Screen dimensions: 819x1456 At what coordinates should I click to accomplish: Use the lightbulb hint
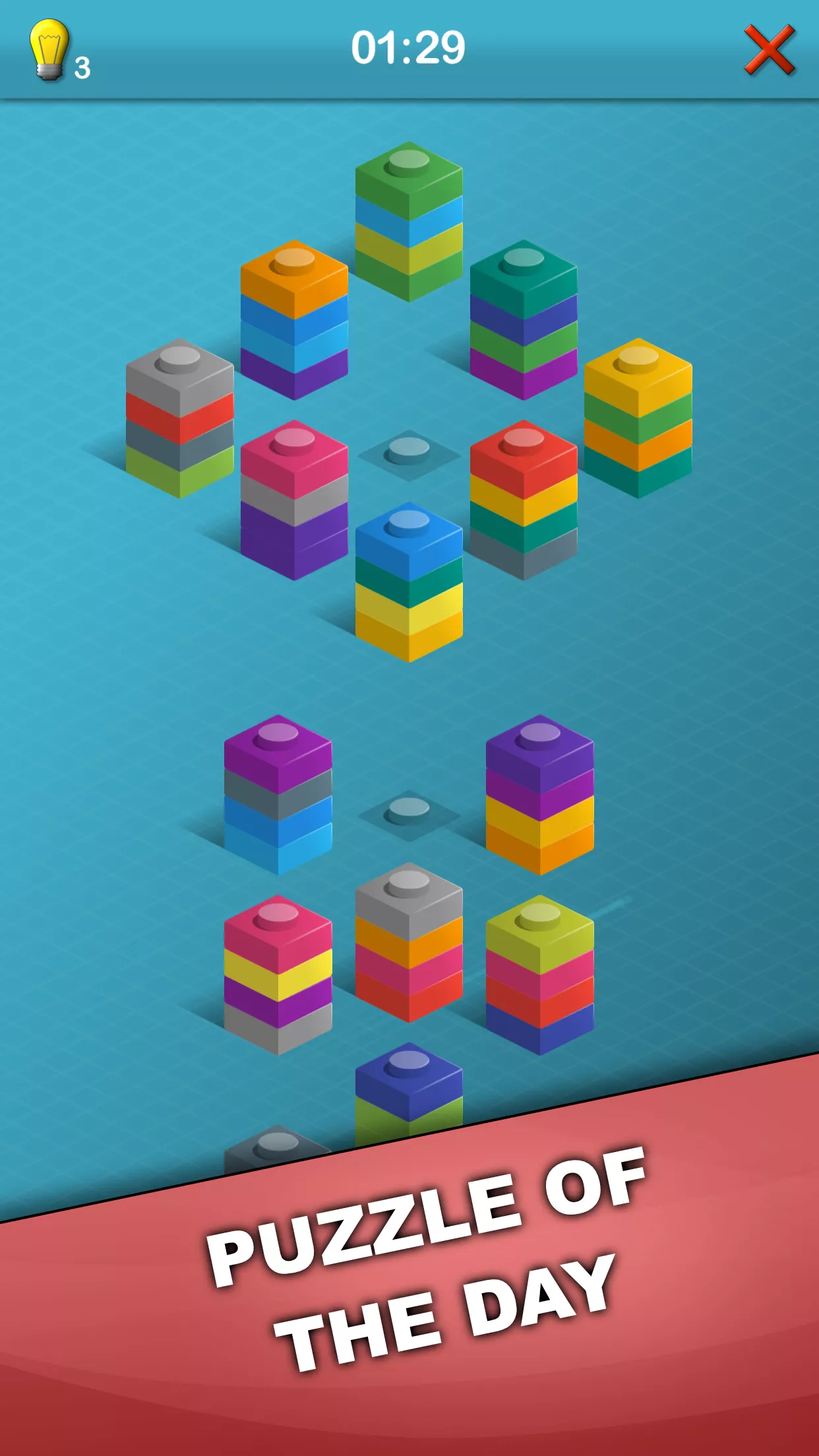tap(50, 50)
